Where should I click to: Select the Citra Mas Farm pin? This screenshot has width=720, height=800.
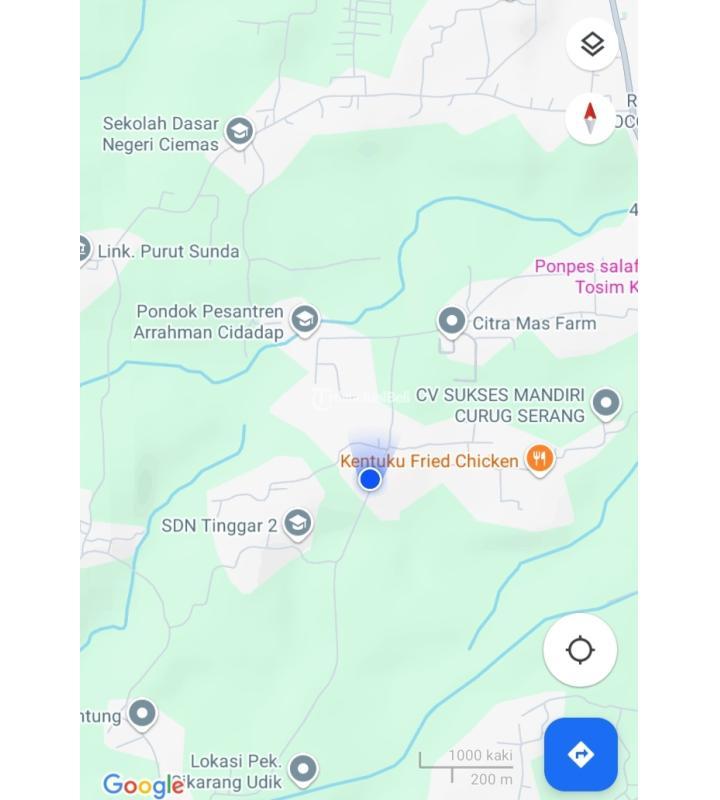(451, 322)
